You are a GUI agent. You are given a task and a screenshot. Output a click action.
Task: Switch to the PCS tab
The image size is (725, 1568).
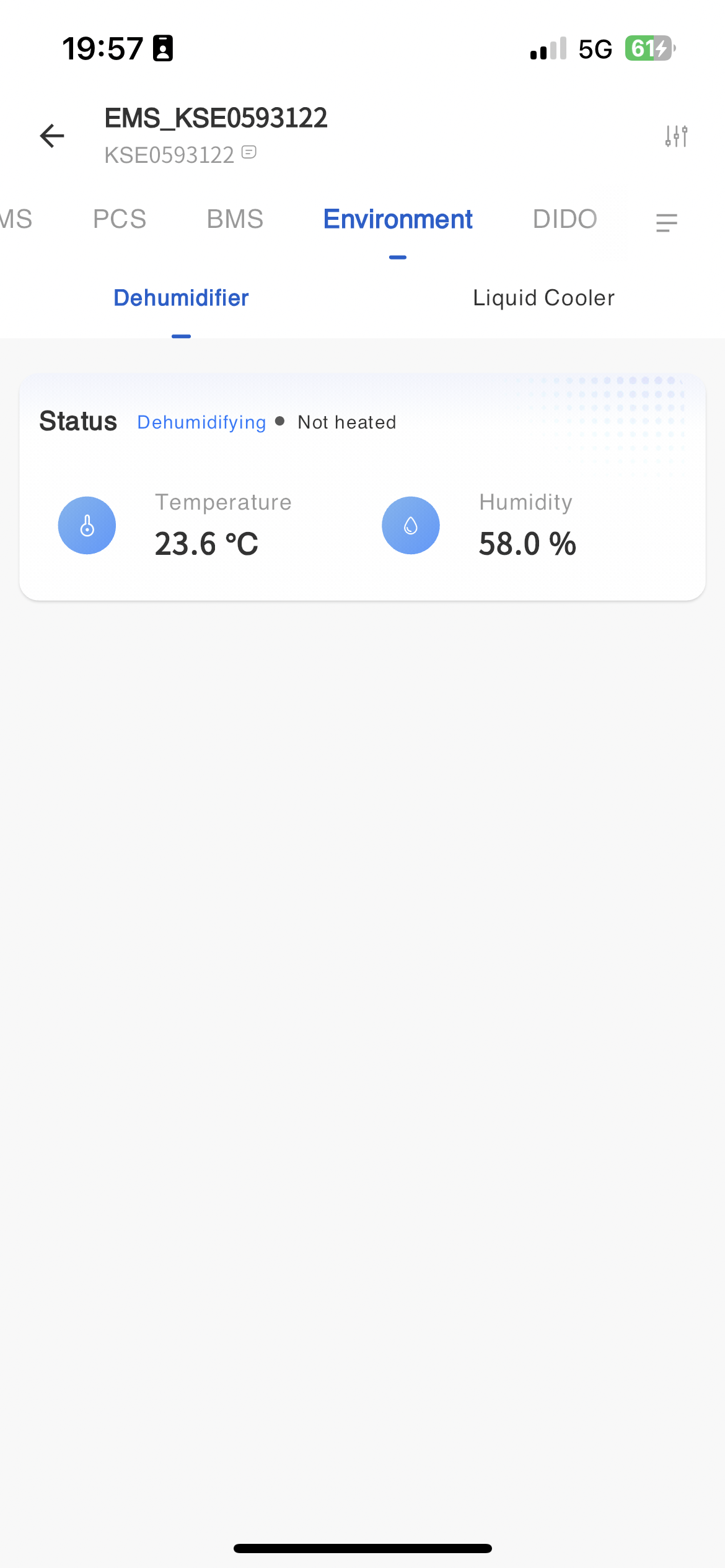120,219
